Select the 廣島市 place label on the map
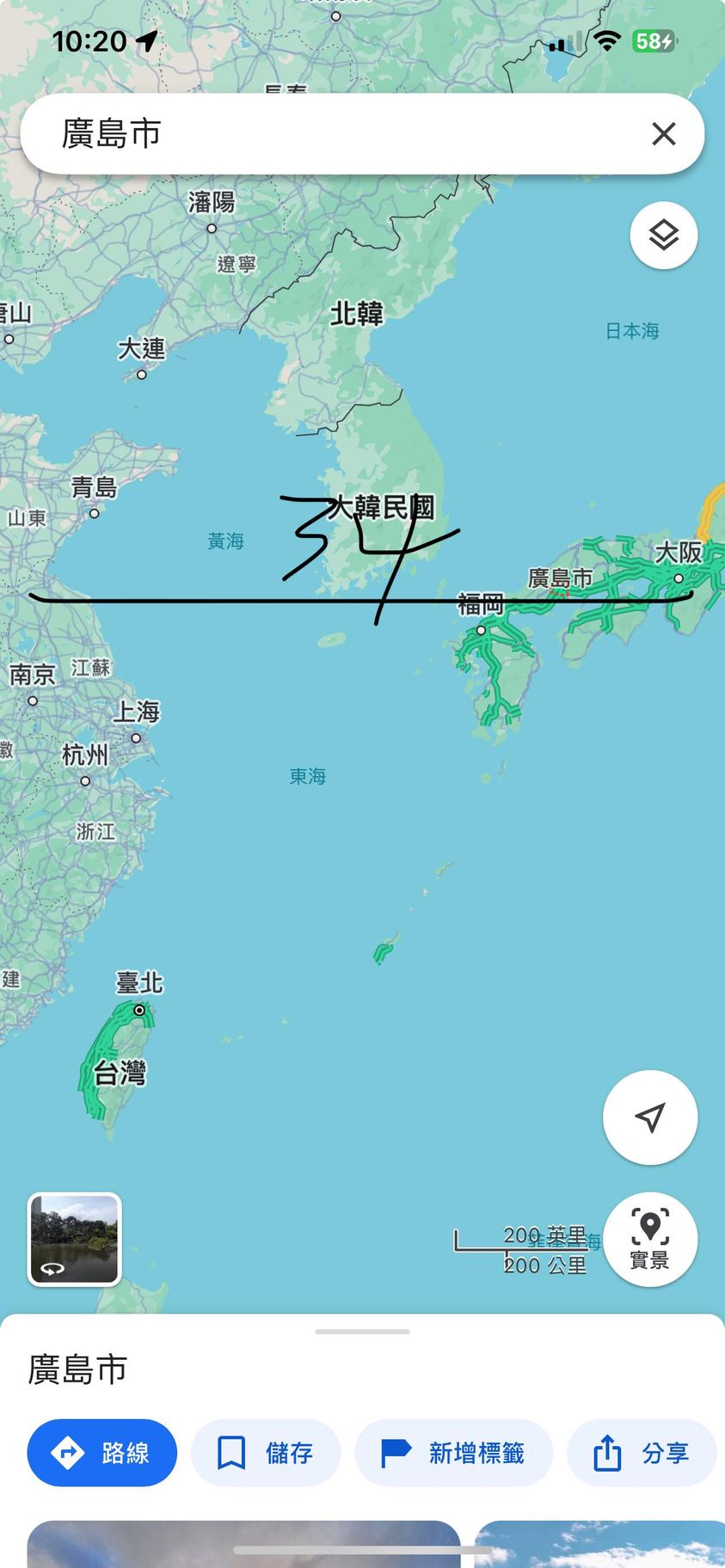This screenshot has height=1568, width=725. pos(560,578)
